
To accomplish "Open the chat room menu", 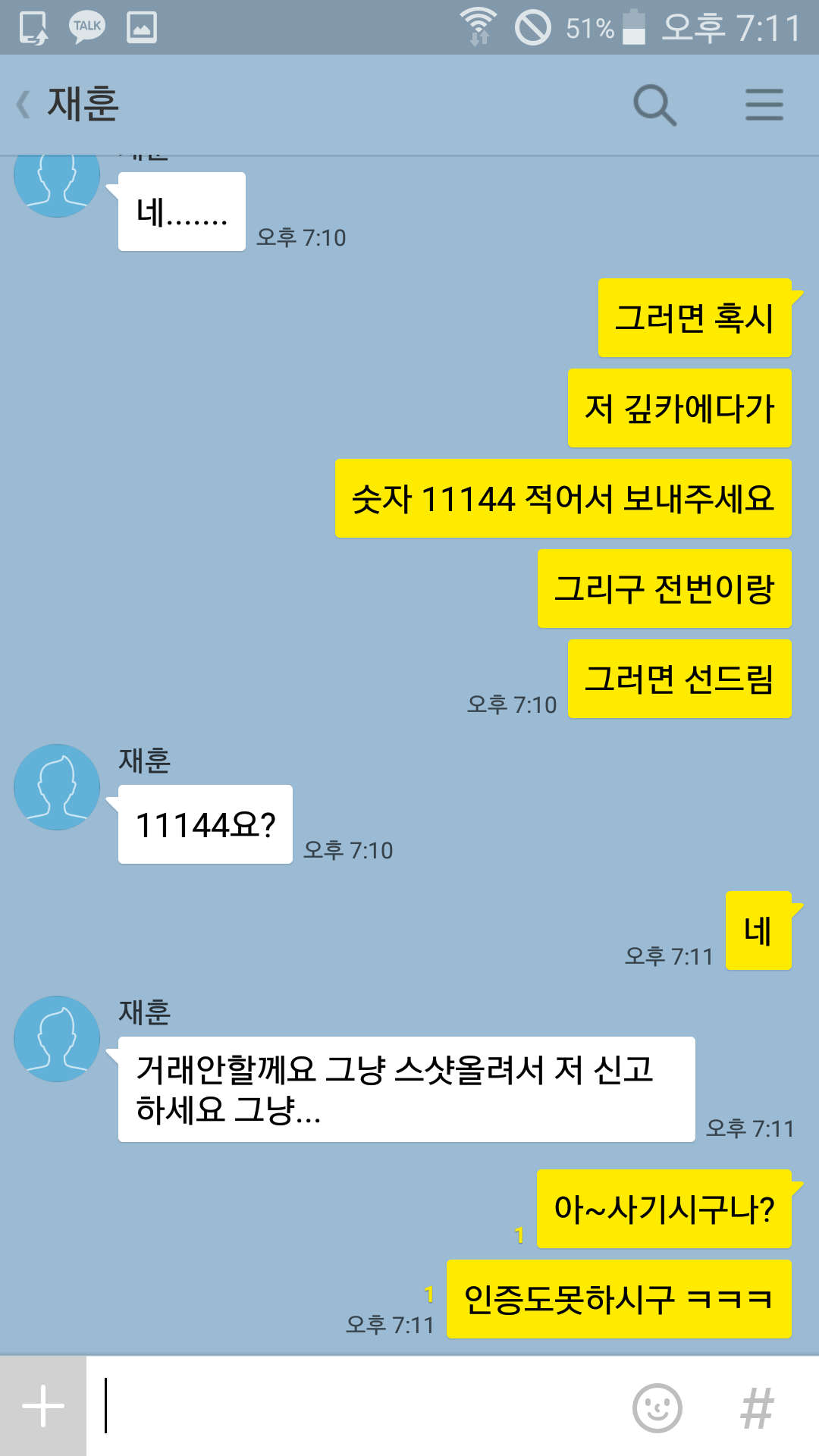I will (x=764, y=105).
